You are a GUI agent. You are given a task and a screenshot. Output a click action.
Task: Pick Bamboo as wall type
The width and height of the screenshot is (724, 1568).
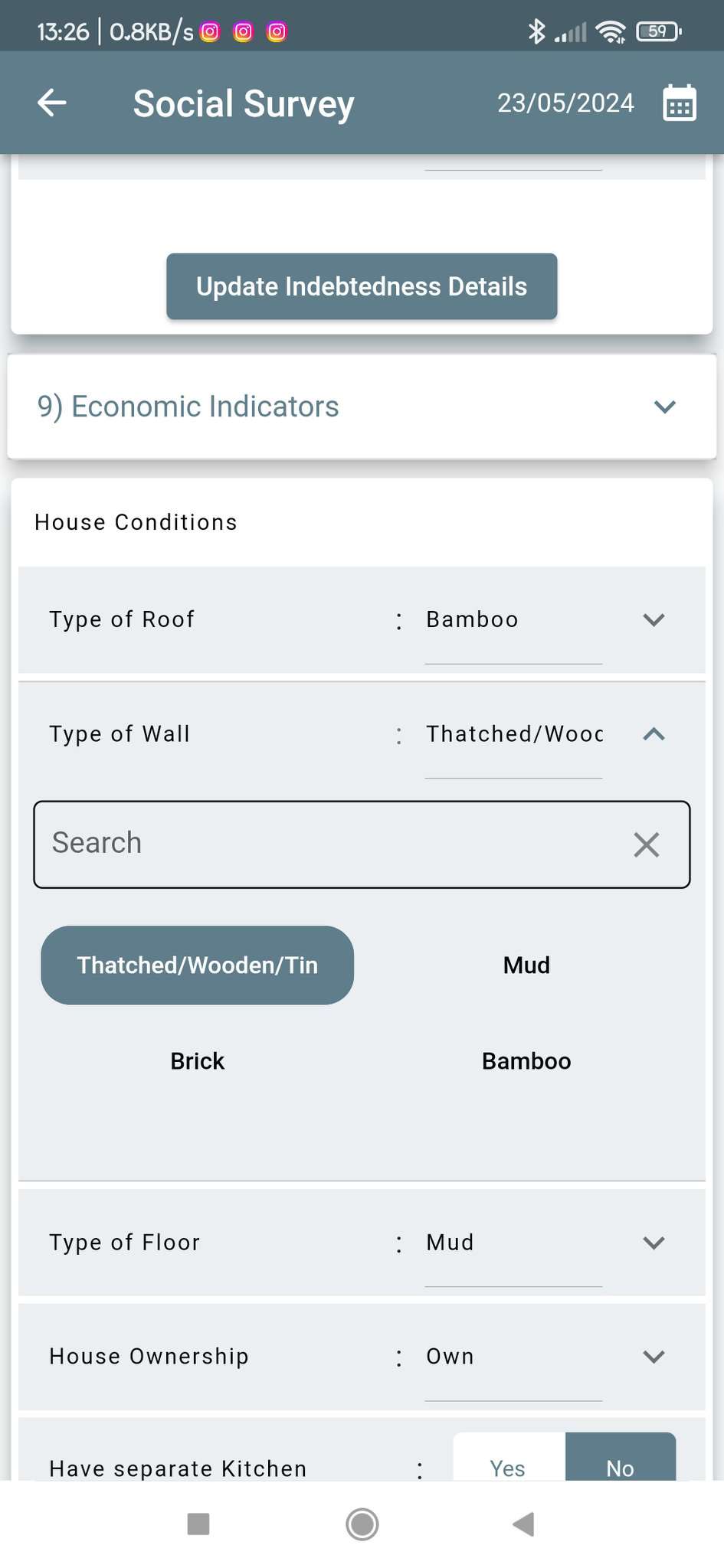point(526,1061)
